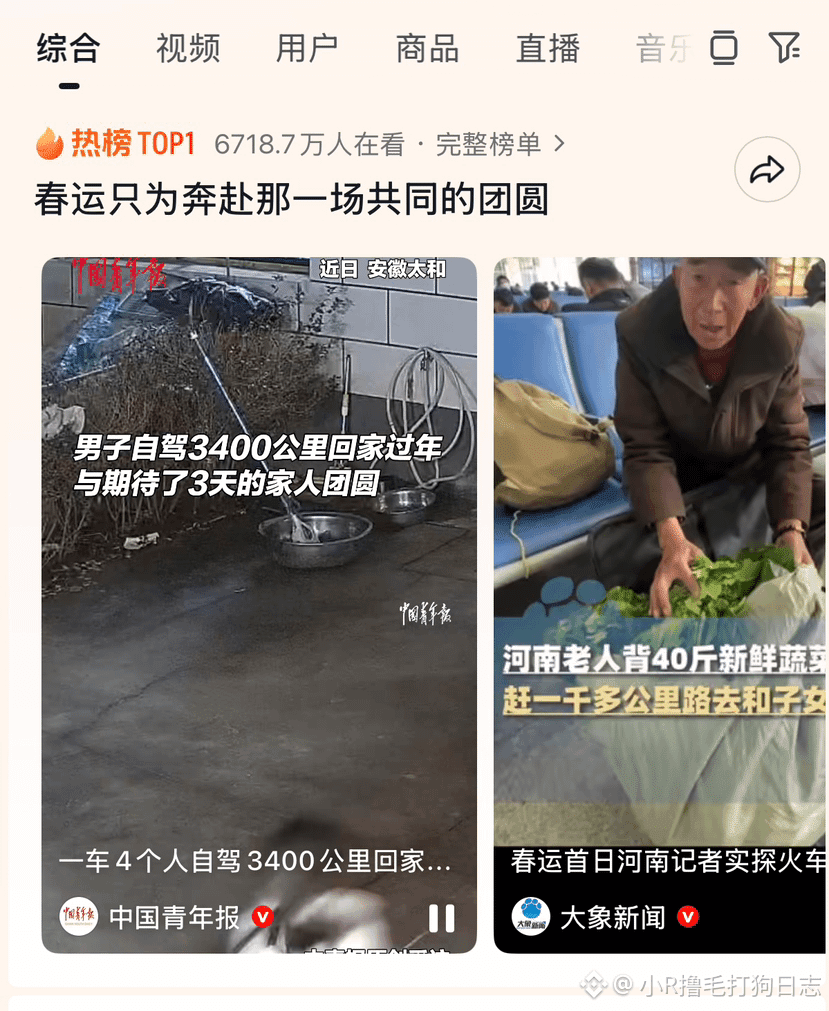This screenshot has height=1011, width=829.
Task: Open the 春运只为奔赴那一场共同的团圆 topic
Action: (x=291, y=199)
